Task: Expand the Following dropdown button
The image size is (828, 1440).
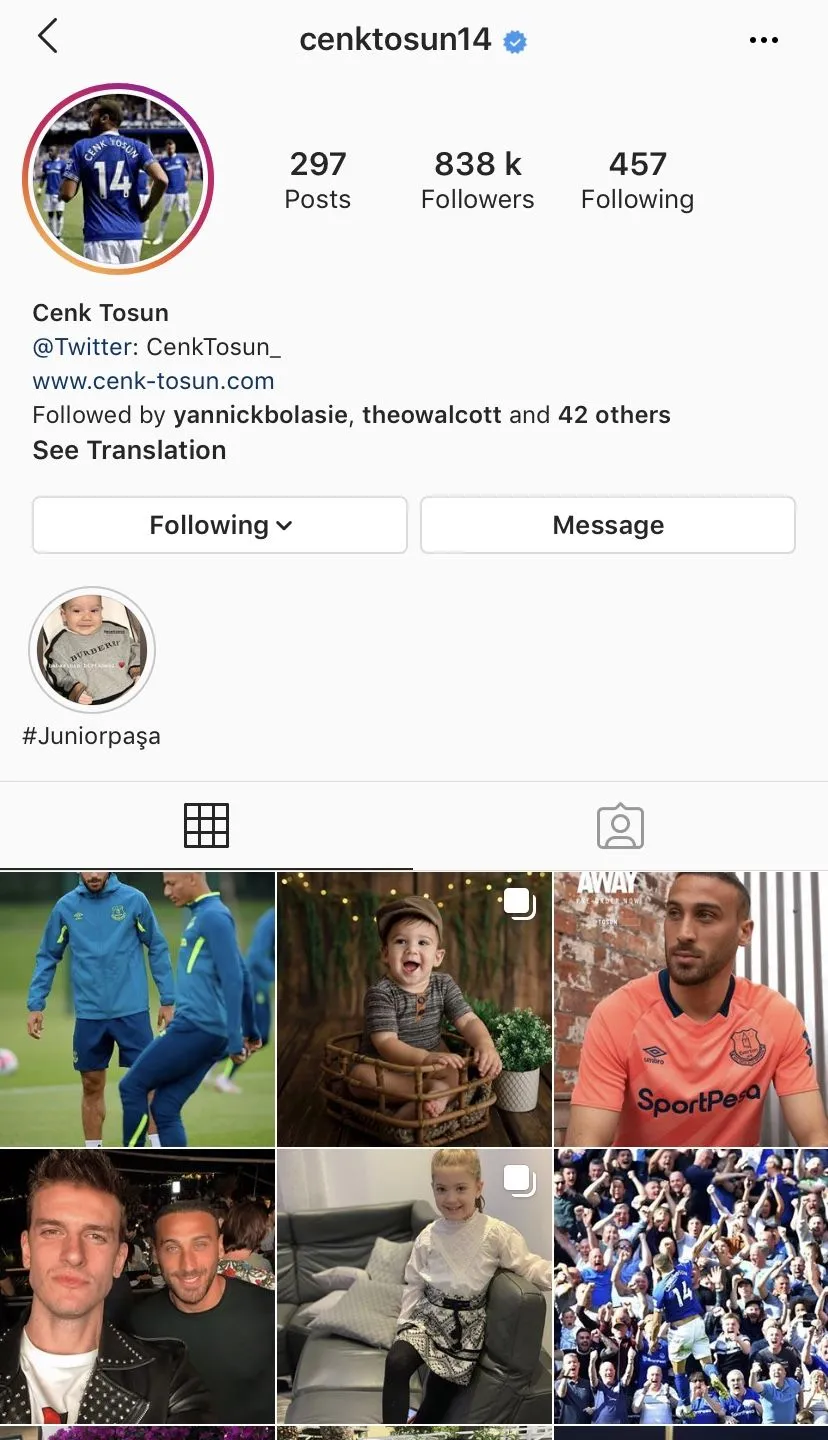Action: (x=220, y=525)
